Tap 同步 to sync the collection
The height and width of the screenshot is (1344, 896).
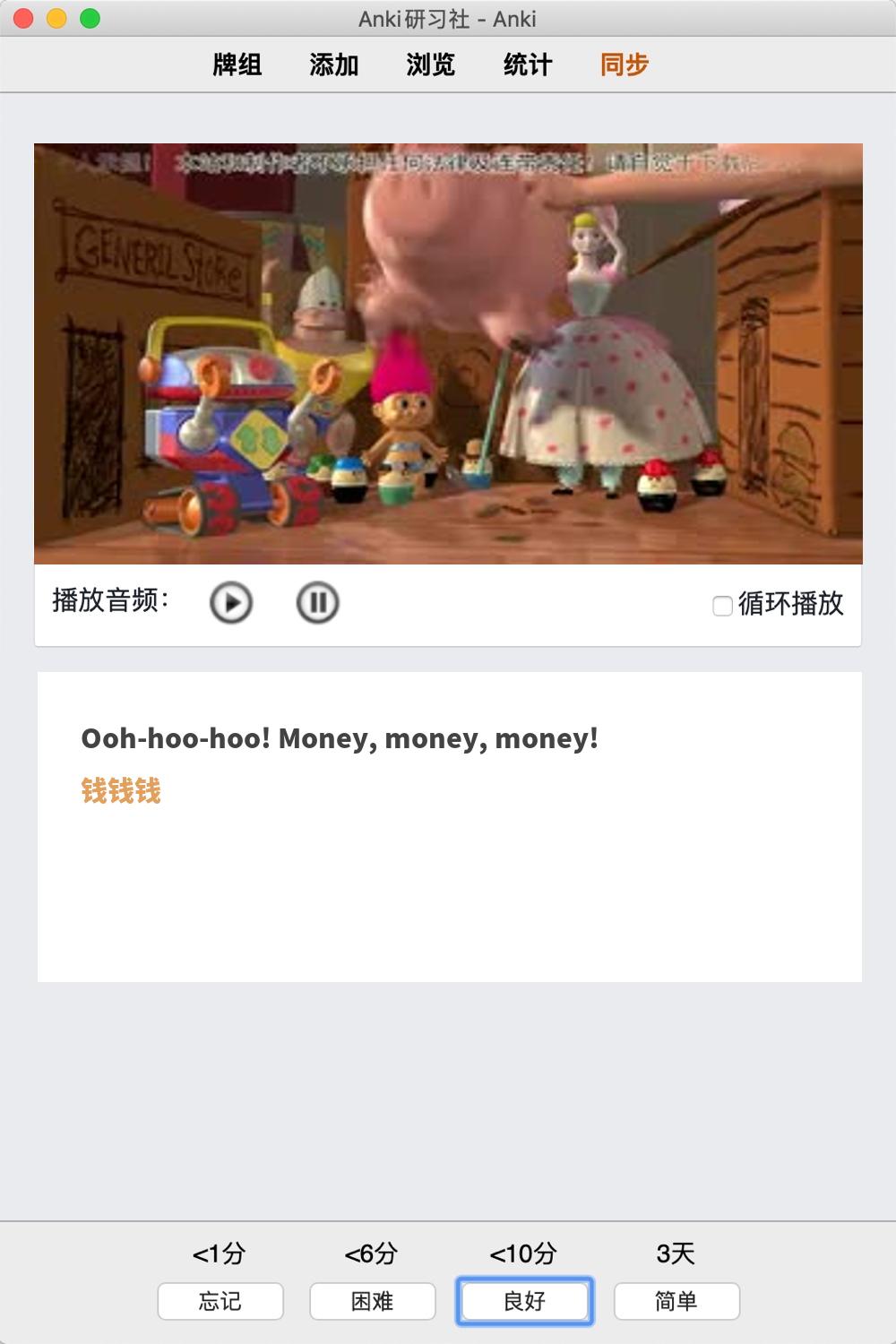point(624,65)
